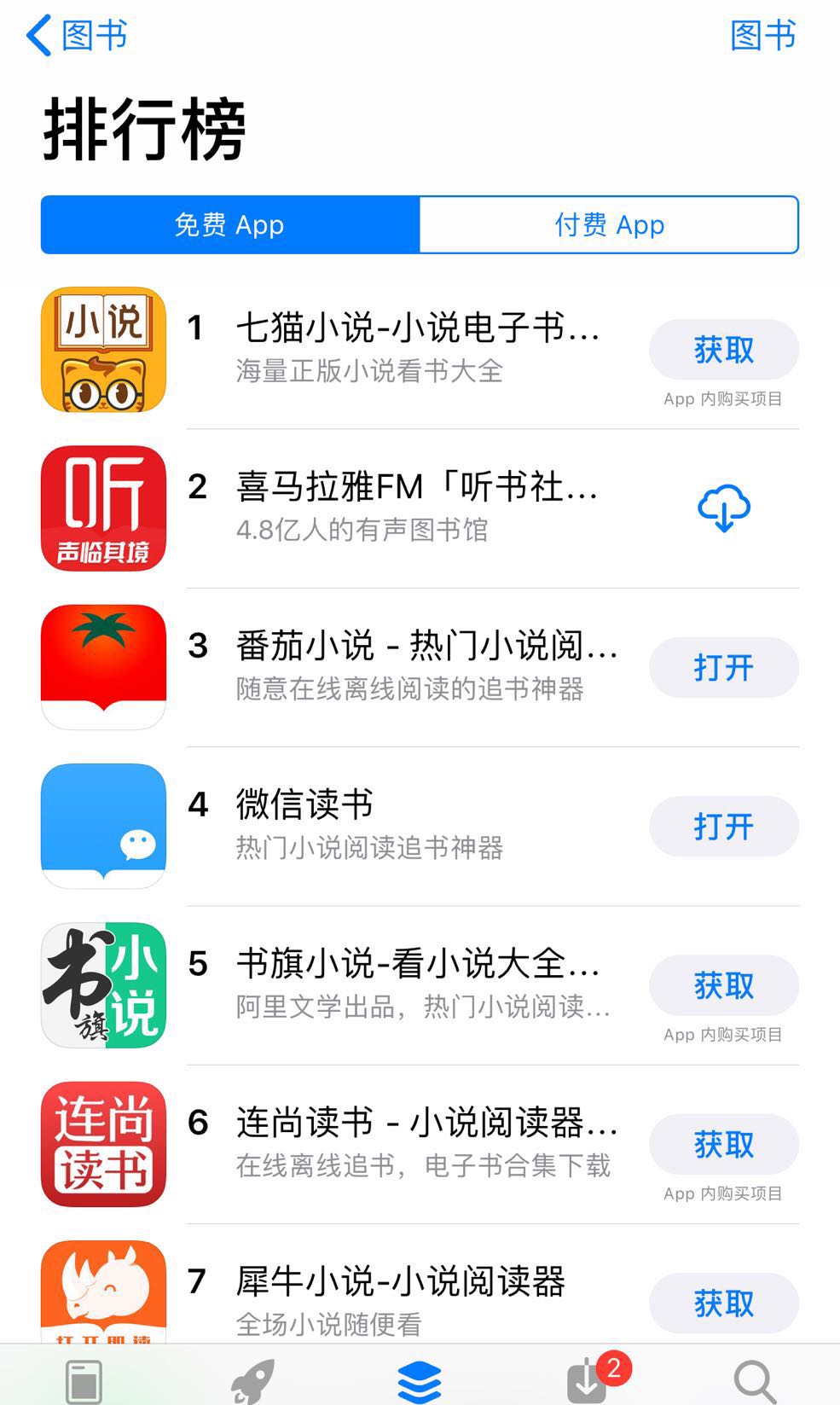
Task: Get the 七猫小说 app
Action: pyautogui.click(x=723, y=350)
